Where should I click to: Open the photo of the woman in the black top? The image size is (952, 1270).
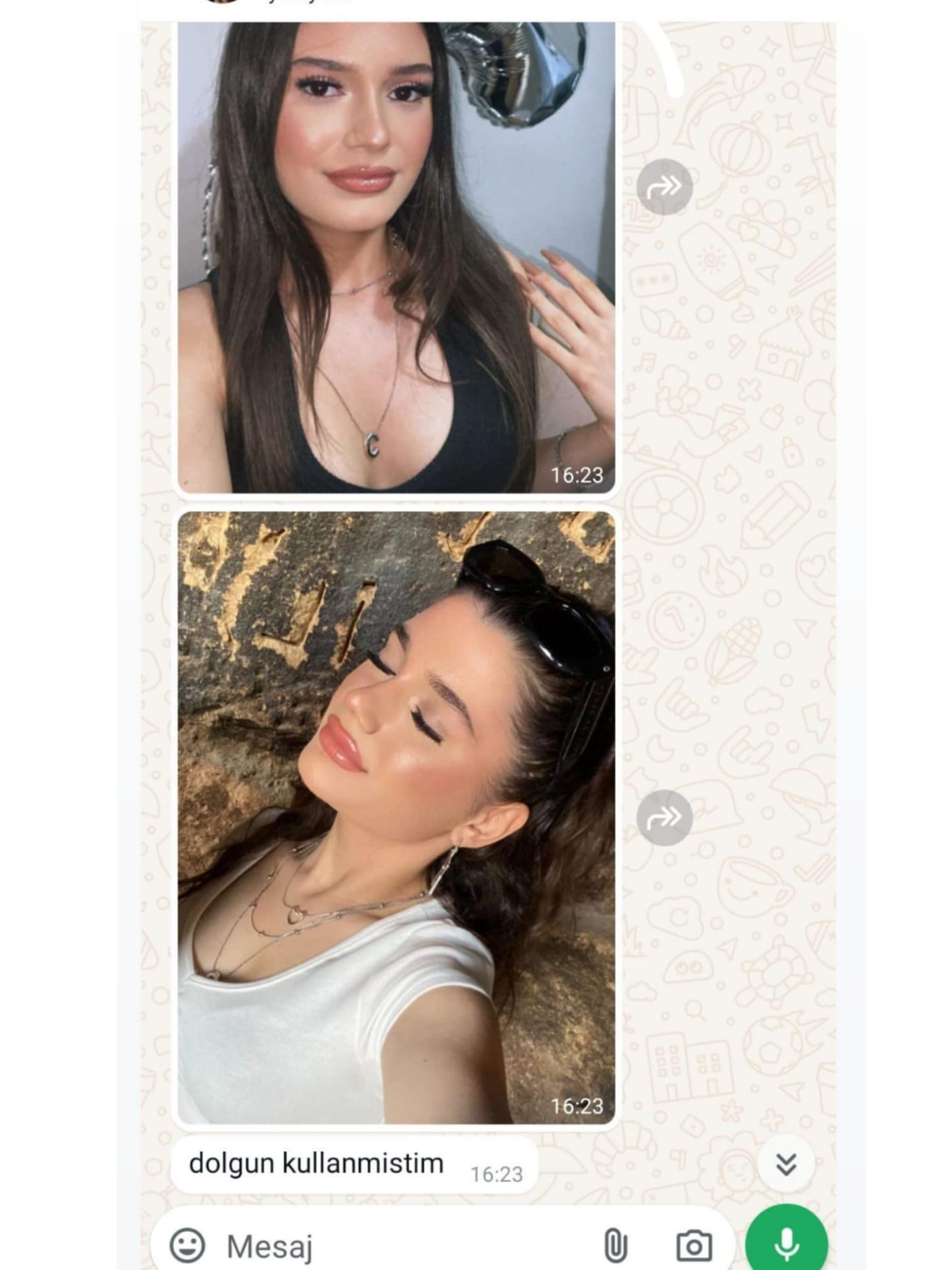(396, 258)
